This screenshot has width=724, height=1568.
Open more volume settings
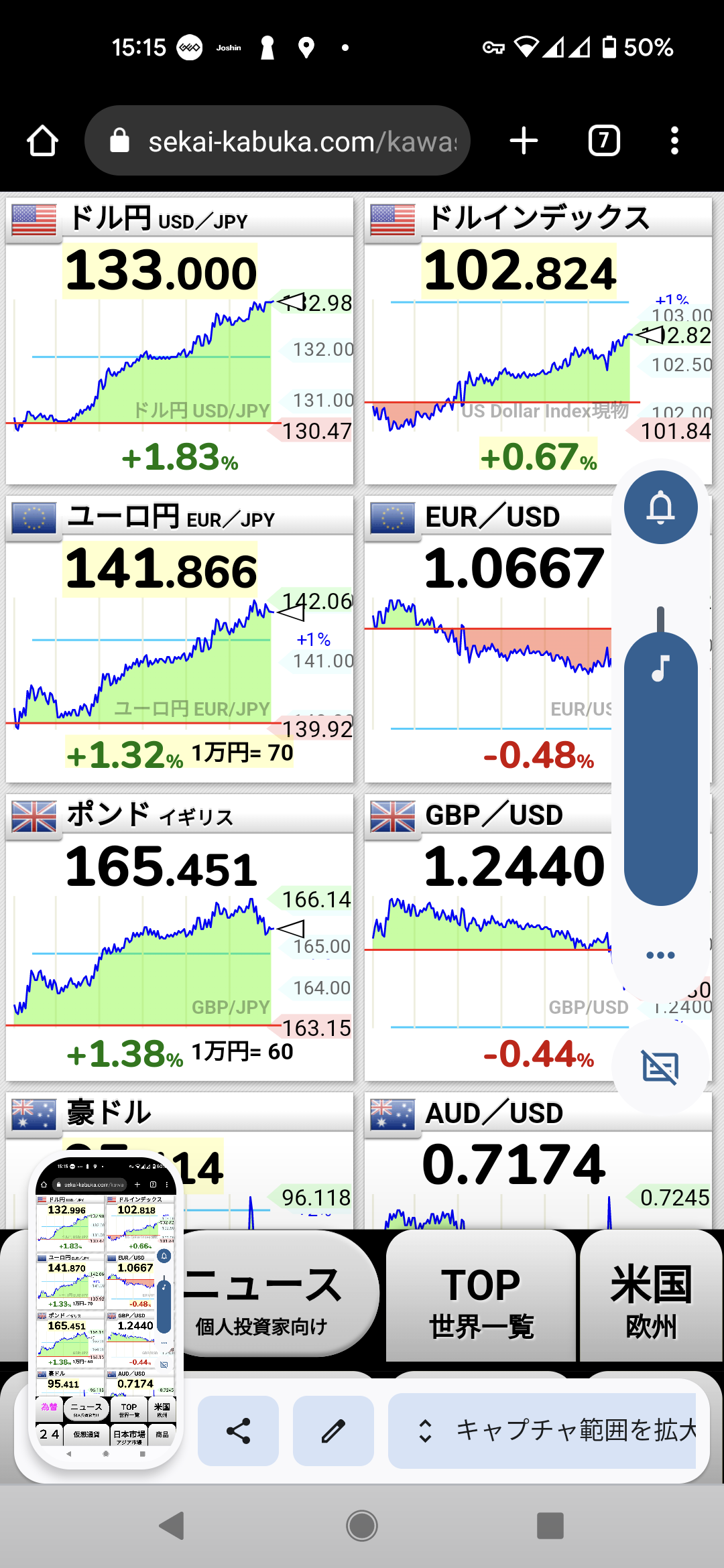660,955
